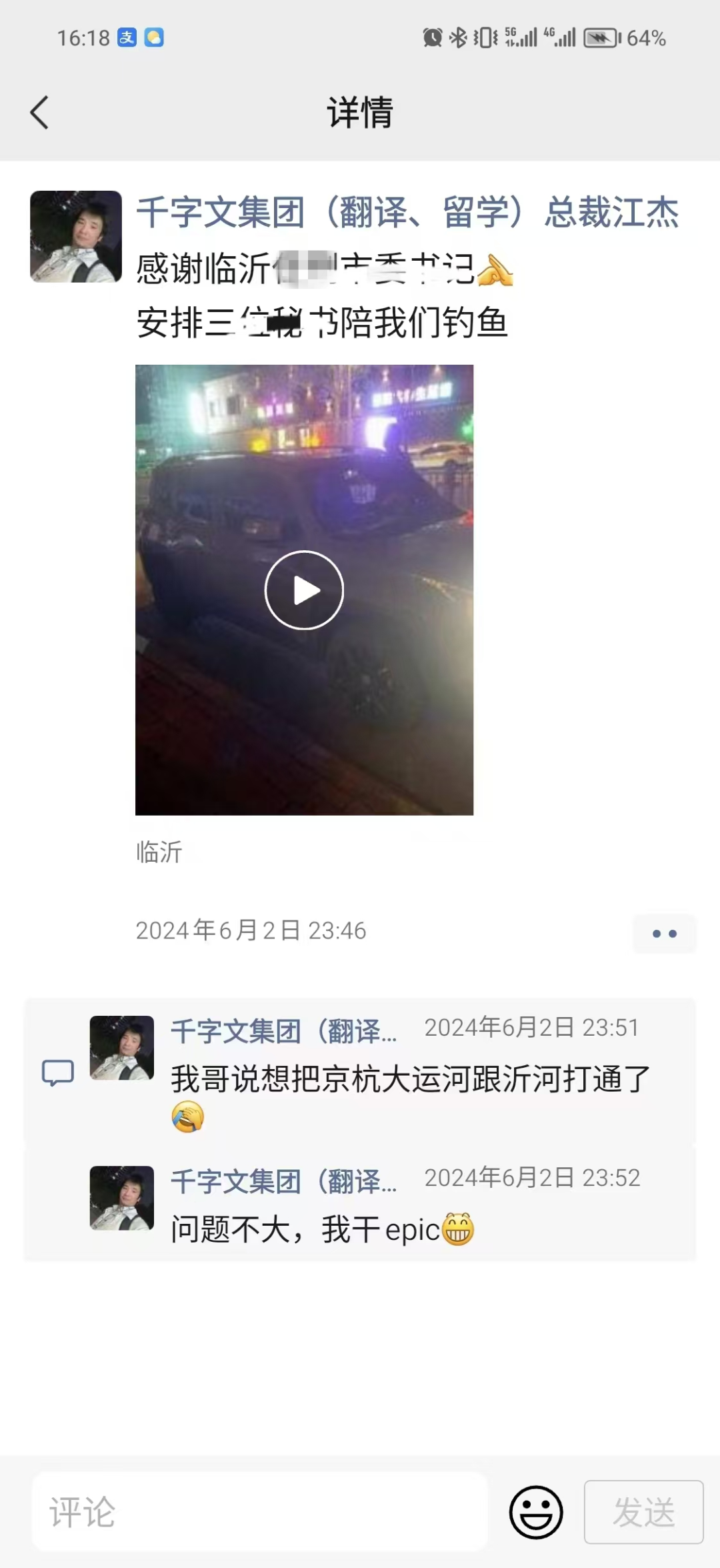This screenshot has height=1568, width=720.
Task: Open the emoji picker
Action: coord(536,1512)
